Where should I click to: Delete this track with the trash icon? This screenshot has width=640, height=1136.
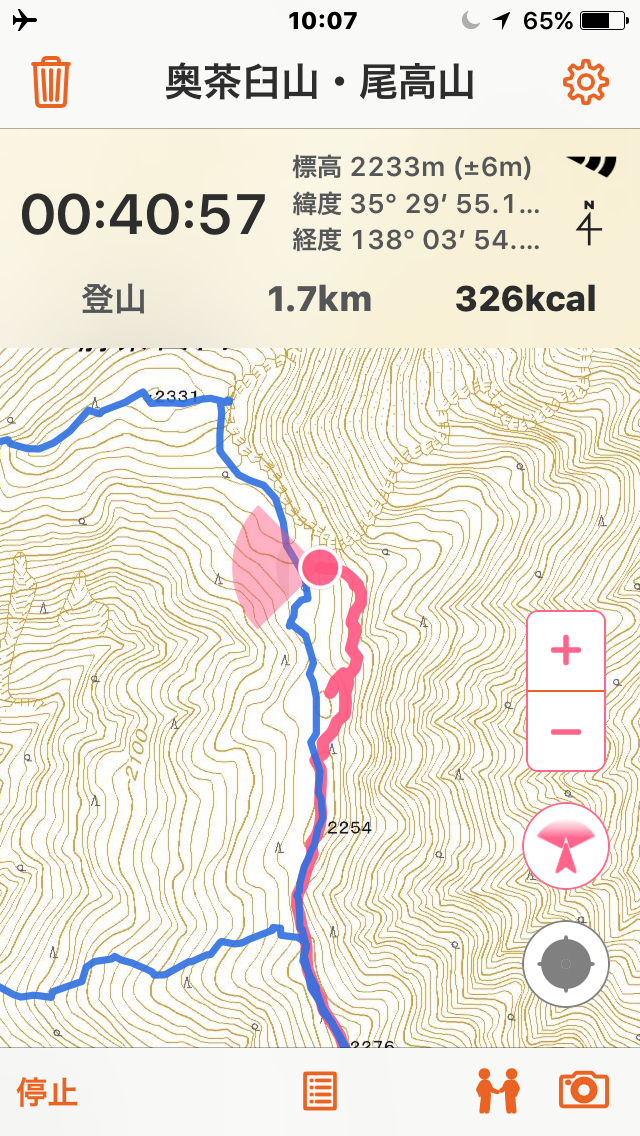click(50, 83)
